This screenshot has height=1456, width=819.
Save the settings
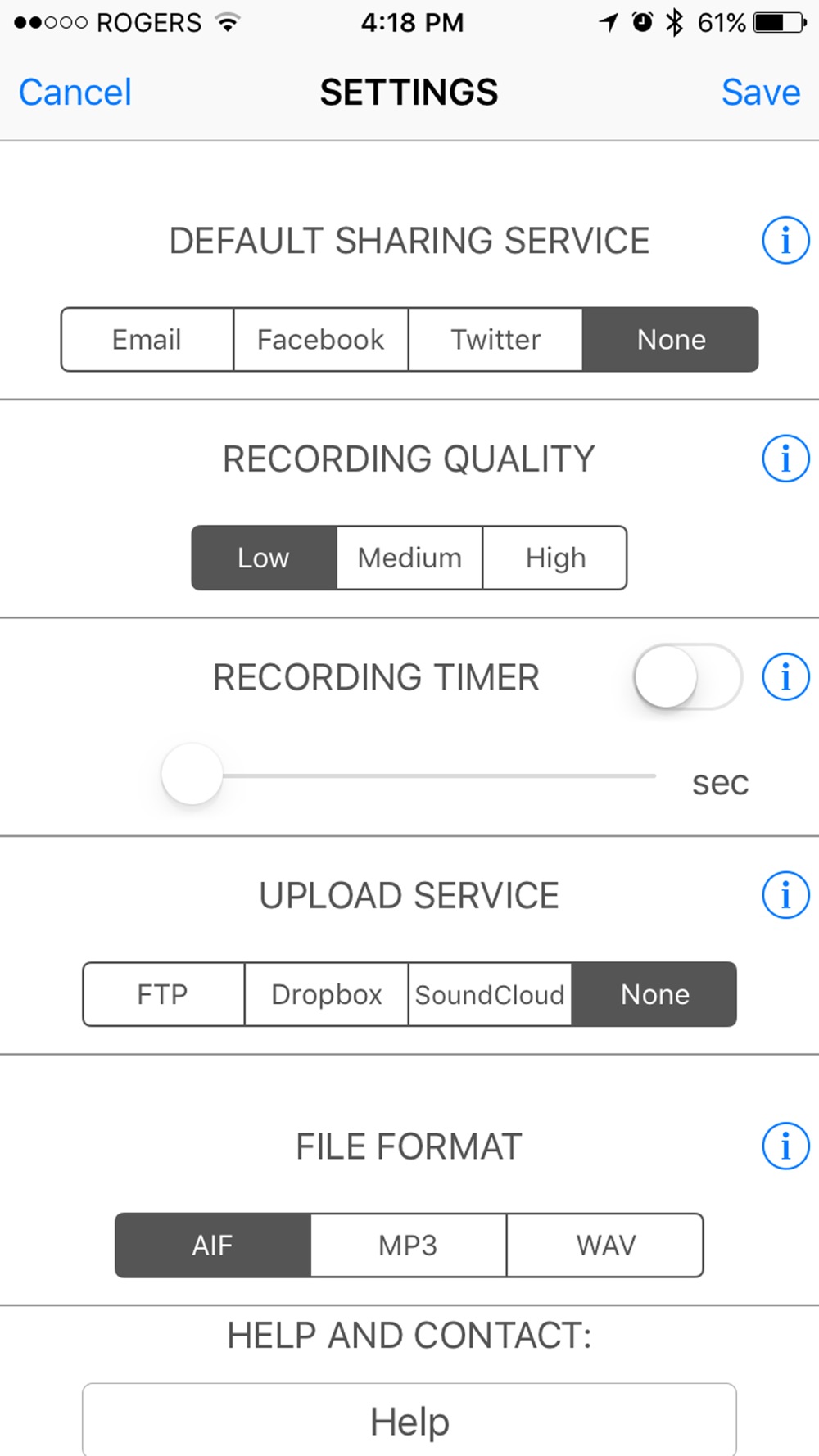tap(761, 93)
